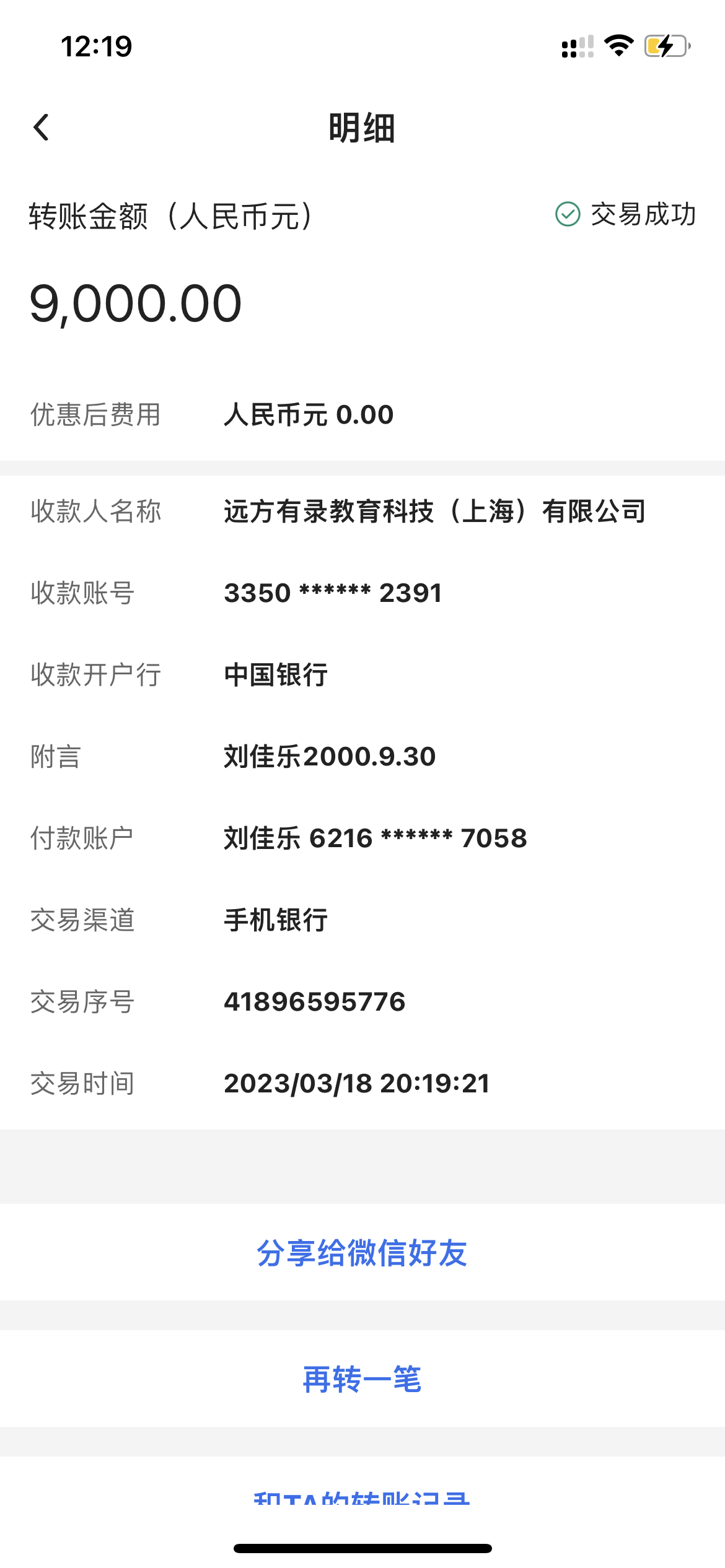Viewport: 725px width, 1568px height.
Task: Select 再转一笔 to transfer again
Action: coord(362,1380)
